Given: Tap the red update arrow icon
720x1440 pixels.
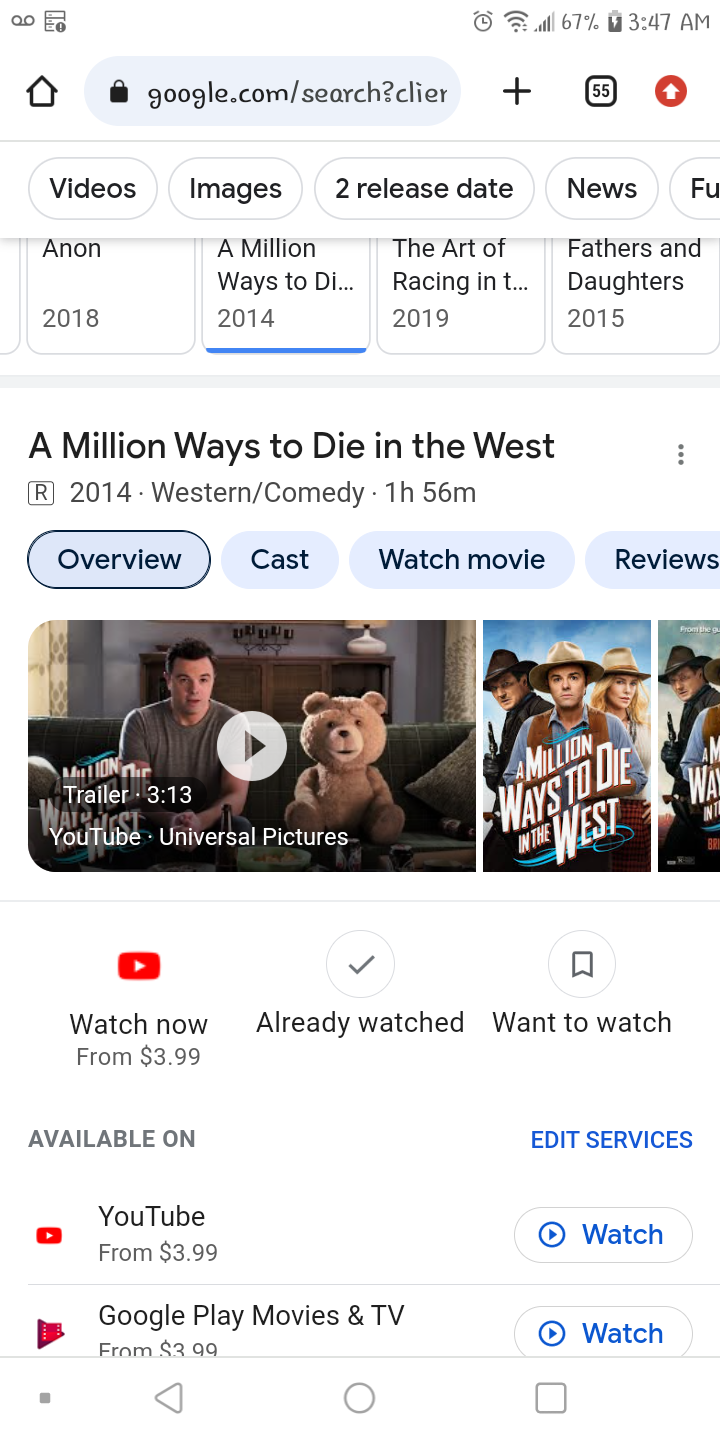Looking at the screenshot, I should pos(671,92).
